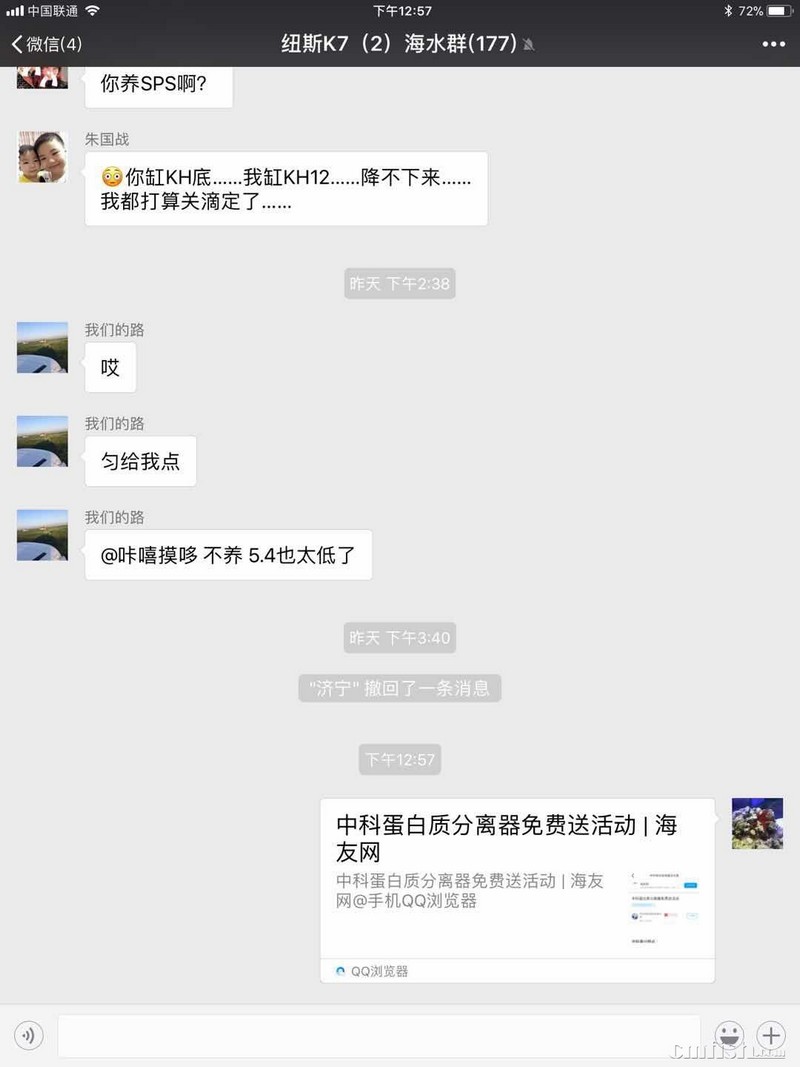The image size is (800, 1067).
Task: Open the emoji sticker panel
Action: [x=729, y=1035]
